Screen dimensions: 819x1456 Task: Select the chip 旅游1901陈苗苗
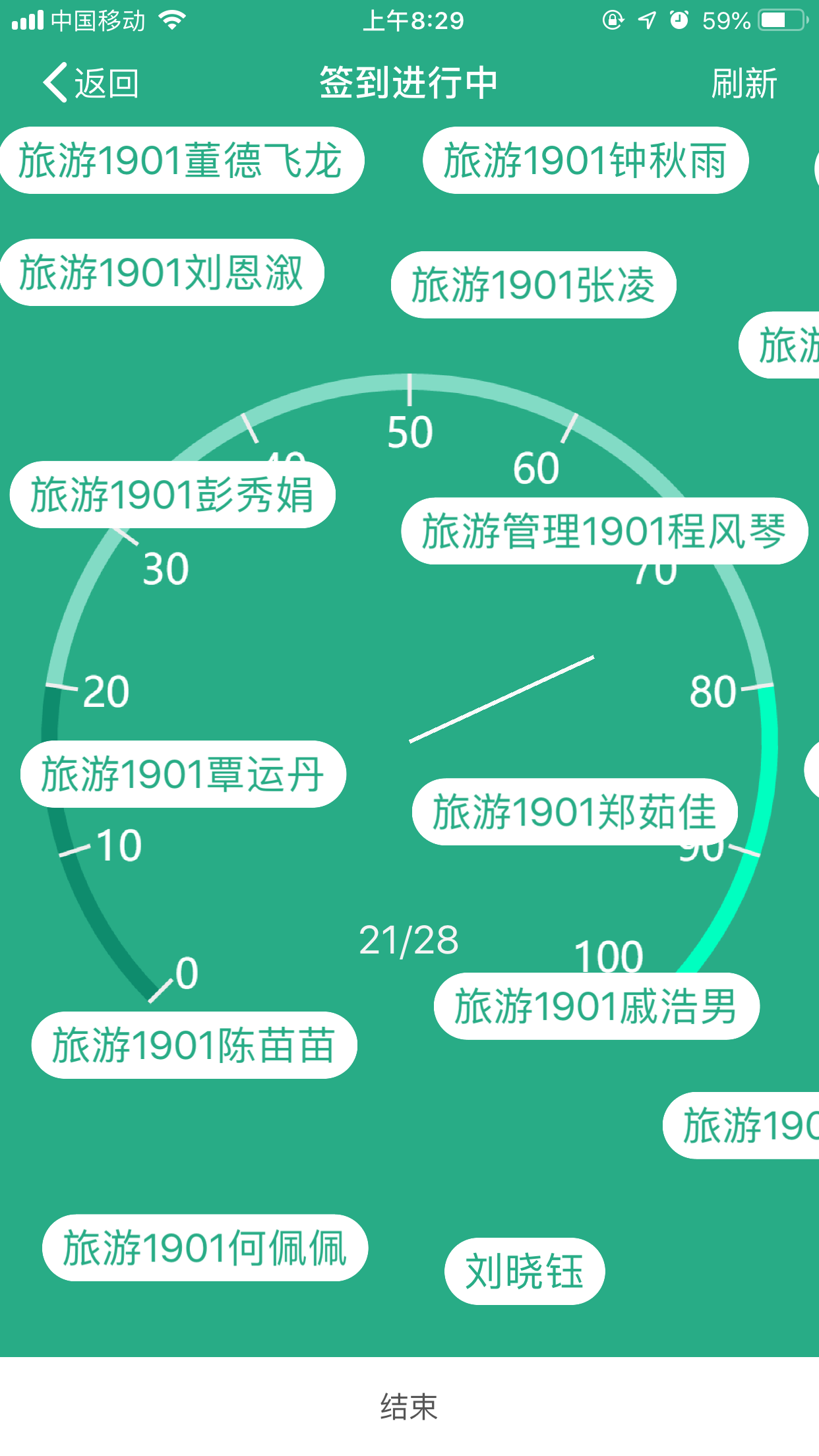pyautogui.click(x=195, y=1045)
